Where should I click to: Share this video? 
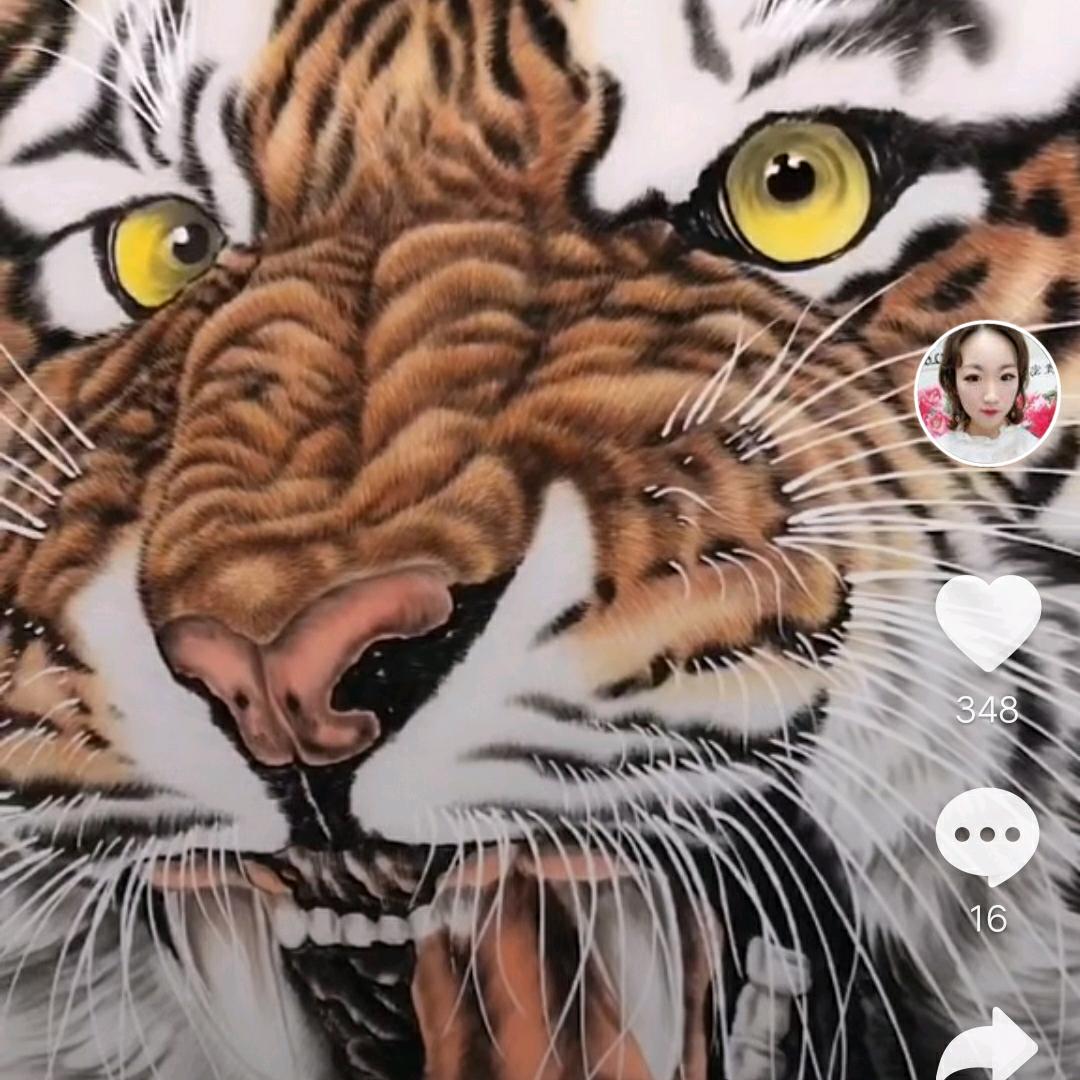pyautogui.click(x=987, y=1045)
